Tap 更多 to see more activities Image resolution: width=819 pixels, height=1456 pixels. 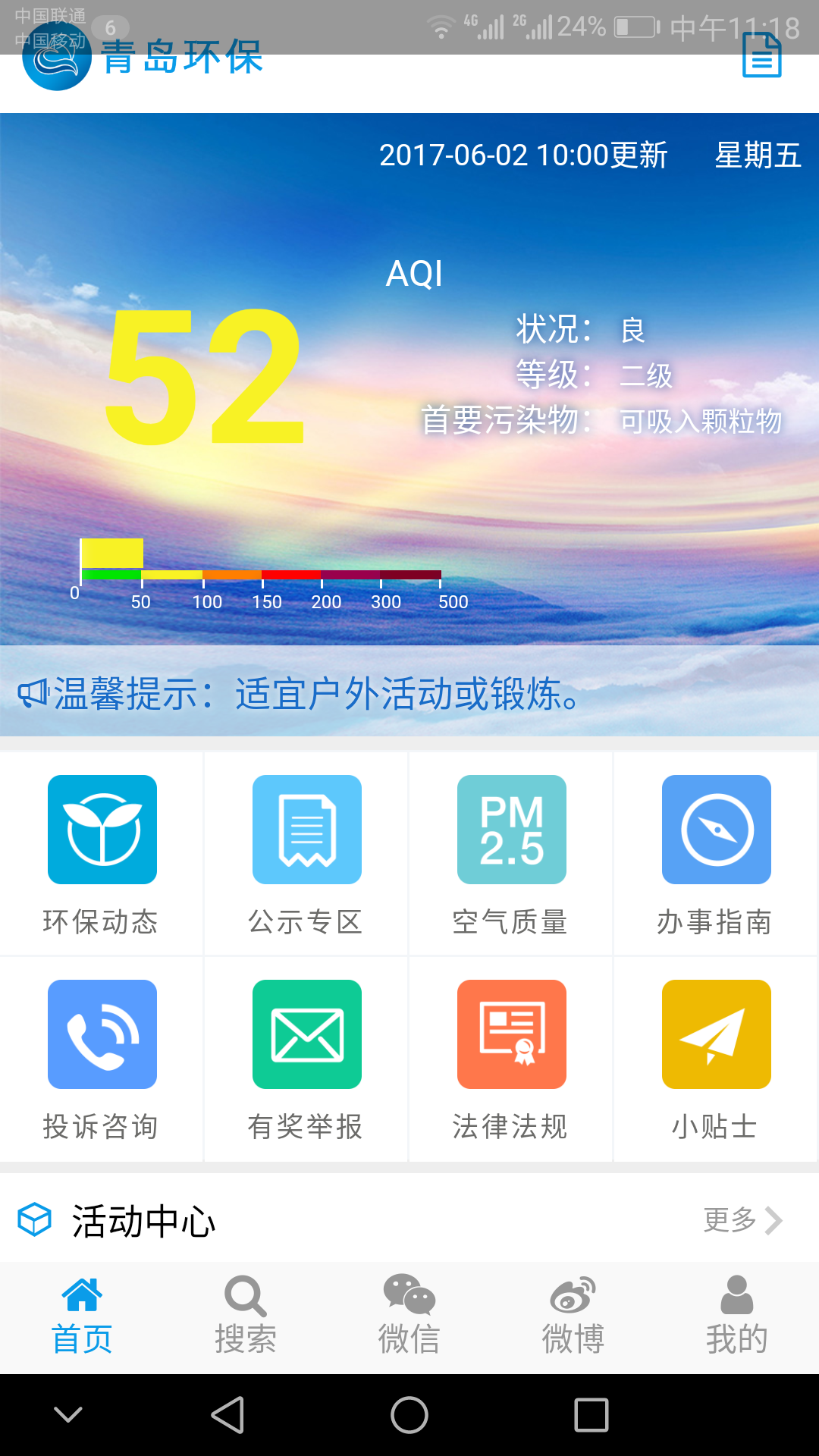coord(742,1220)
